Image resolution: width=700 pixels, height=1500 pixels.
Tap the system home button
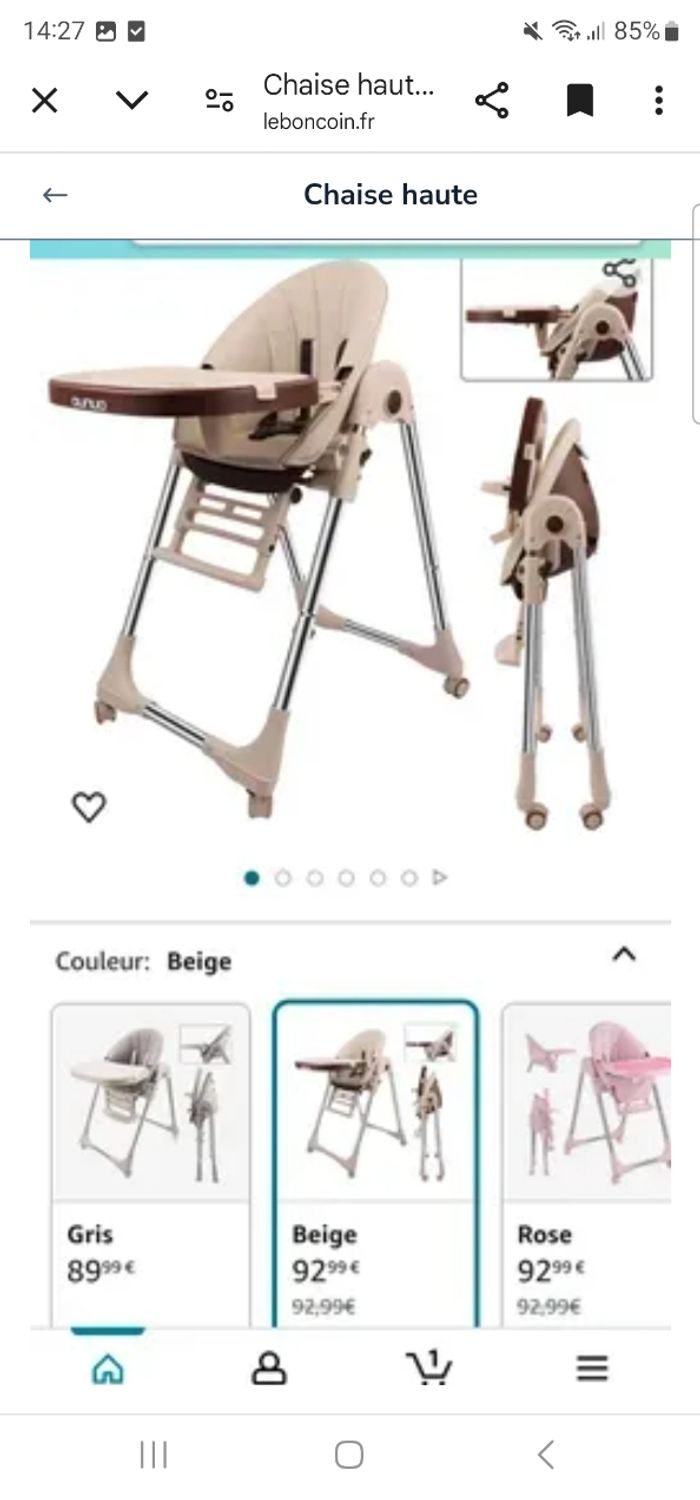pyautogui.click(x=349, y=1454)
